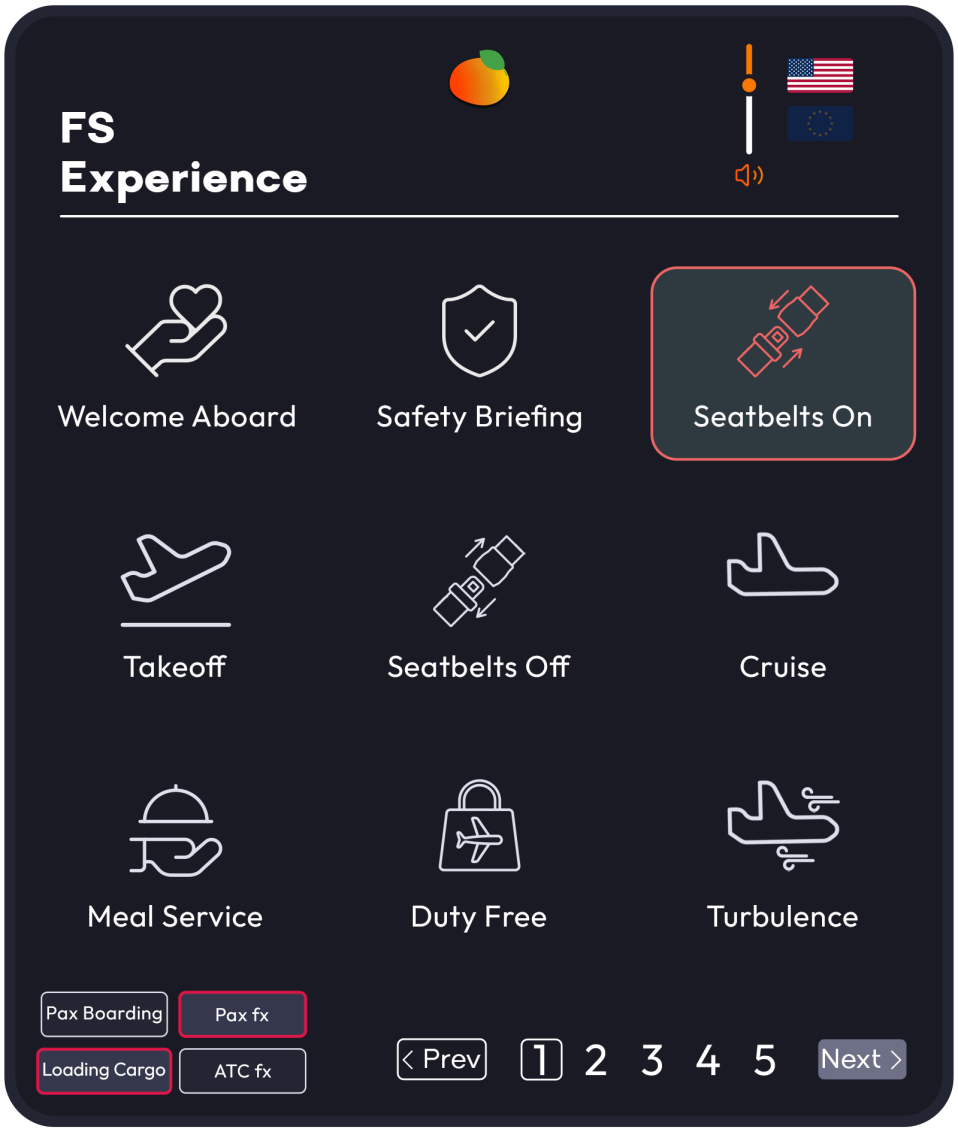Viewport: 958px width, 1138px height.
Task: Trigger the Turbulence announcement
Action: pos(782,857)
